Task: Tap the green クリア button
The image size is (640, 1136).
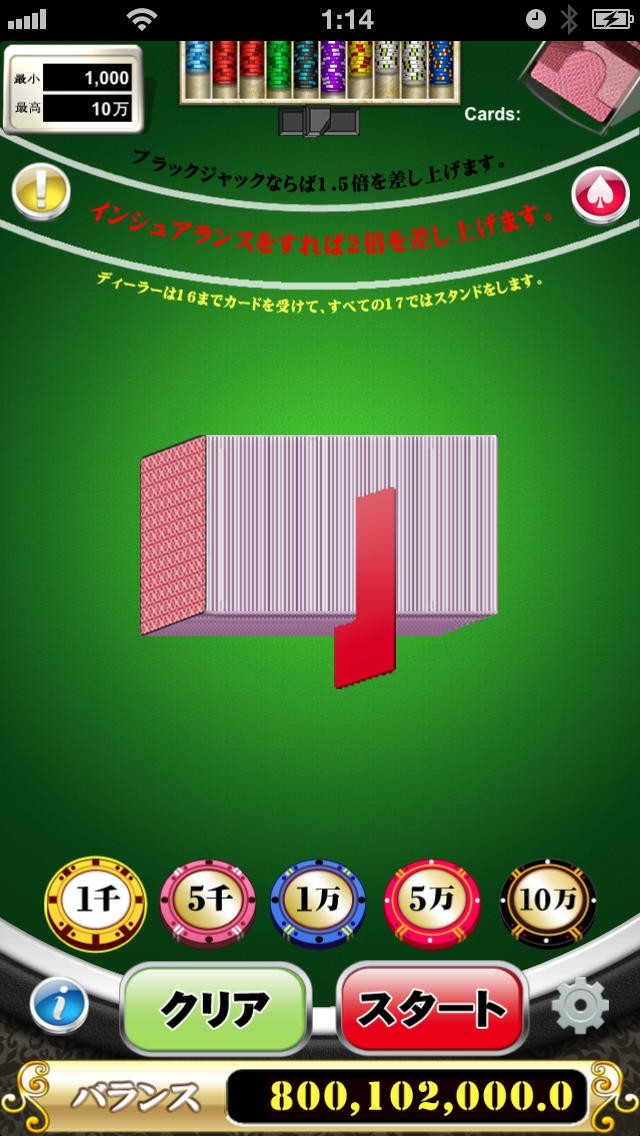Action: coord(215,1008)
